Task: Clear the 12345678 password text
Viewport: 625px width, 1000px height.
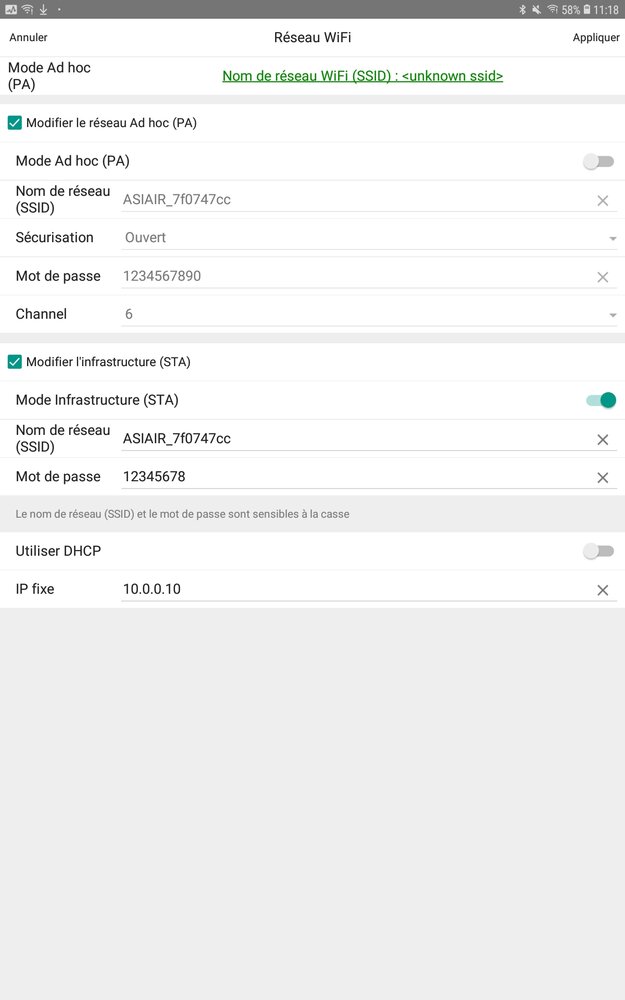Action: coord(602,478)
